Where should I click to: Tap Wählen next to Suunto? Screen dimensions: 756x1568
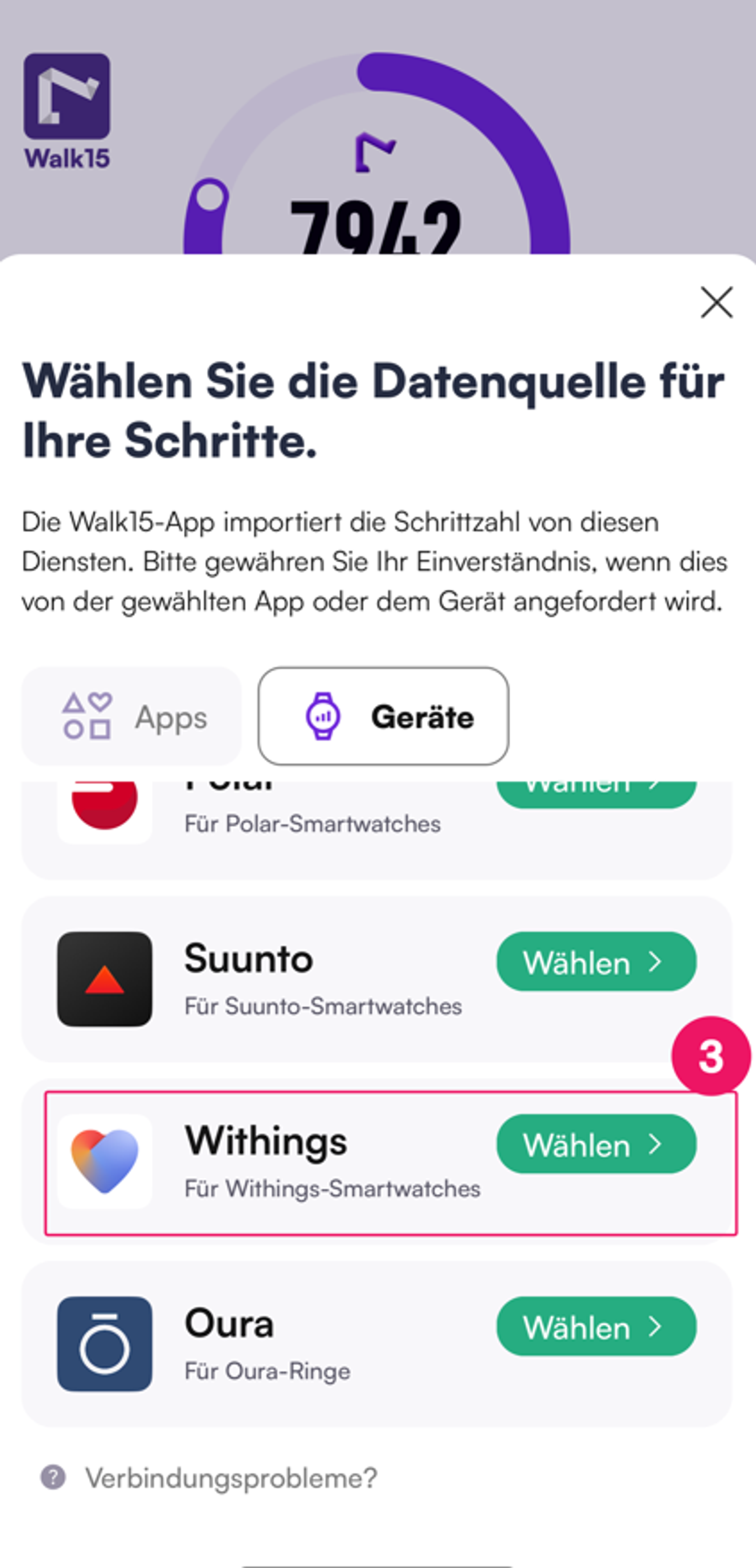(596, 963)
